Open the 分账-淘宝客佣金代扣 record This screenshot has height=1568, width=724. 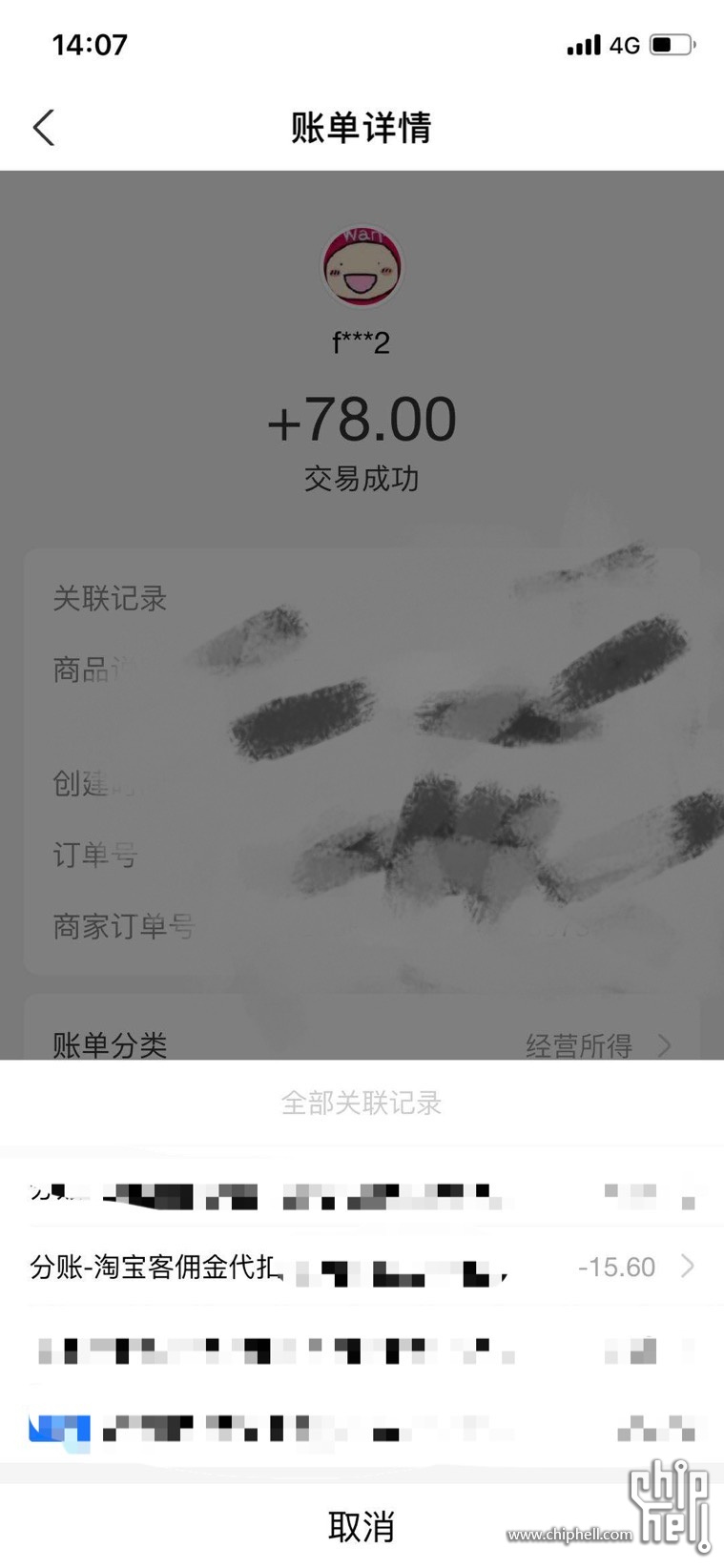tap(361, 1268)
